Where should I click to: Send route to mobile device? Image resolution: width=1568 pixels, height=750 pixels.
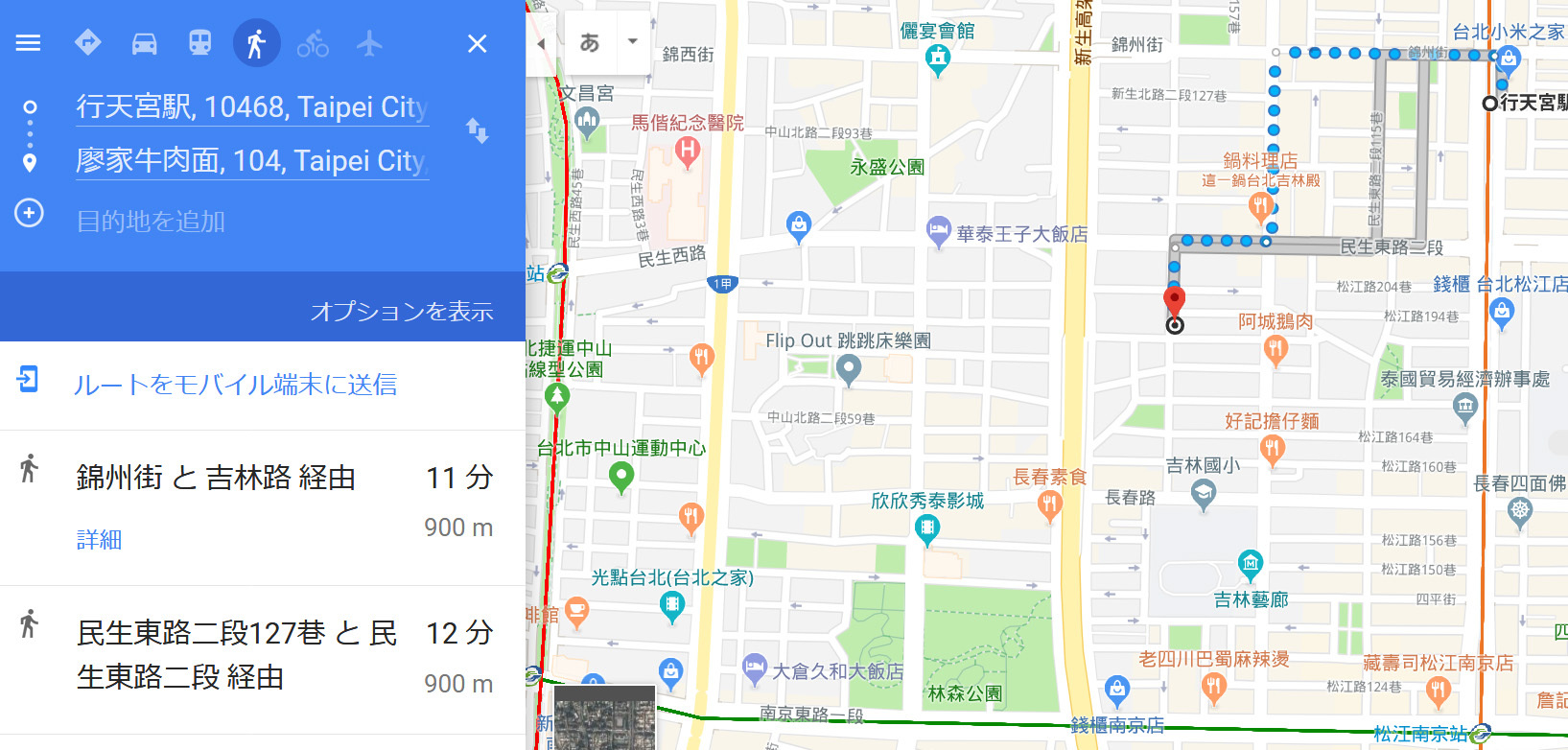coord(235,385)
